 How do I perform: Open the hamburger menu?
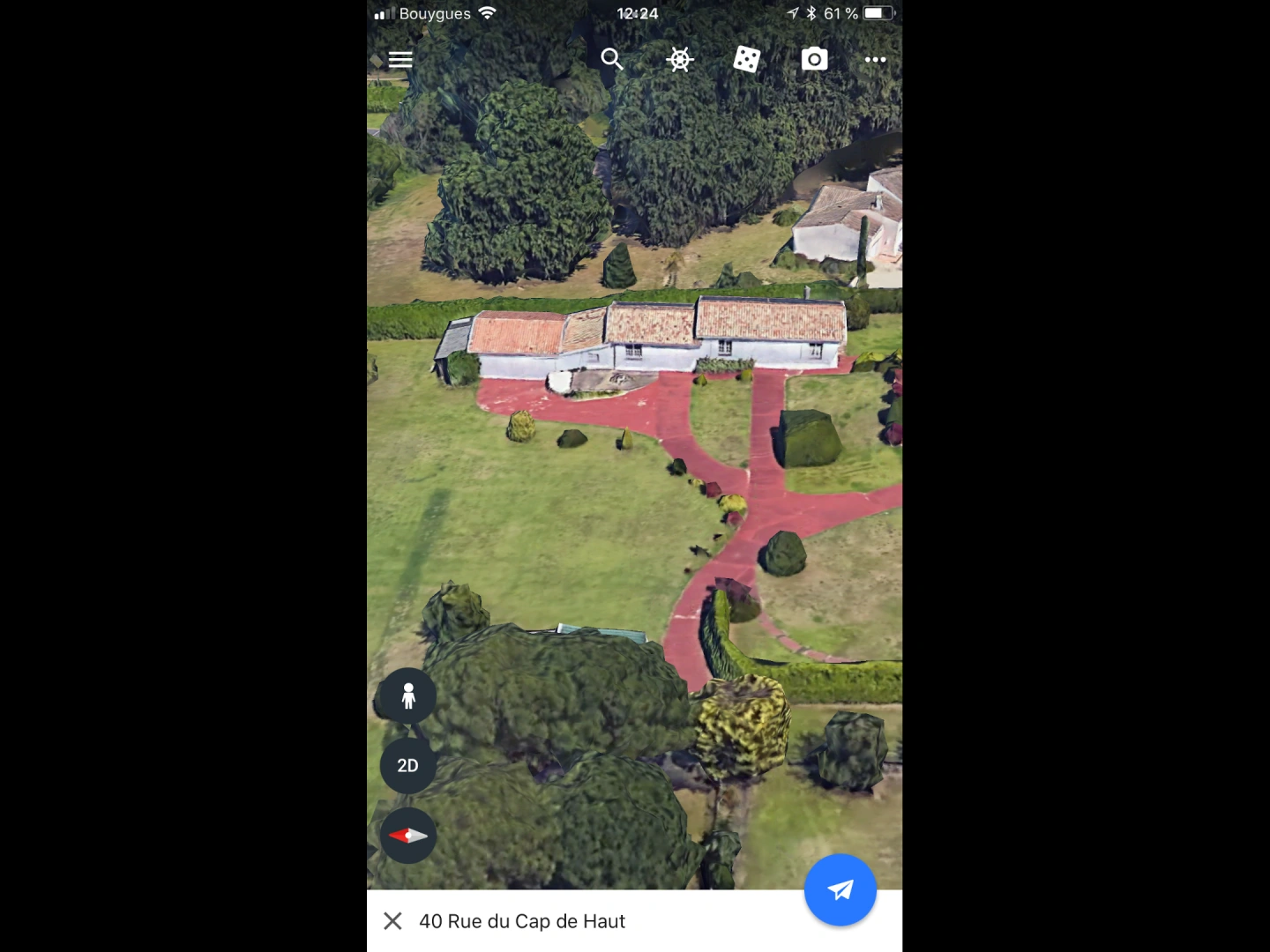pyautogui.click(x=400, y=60)
